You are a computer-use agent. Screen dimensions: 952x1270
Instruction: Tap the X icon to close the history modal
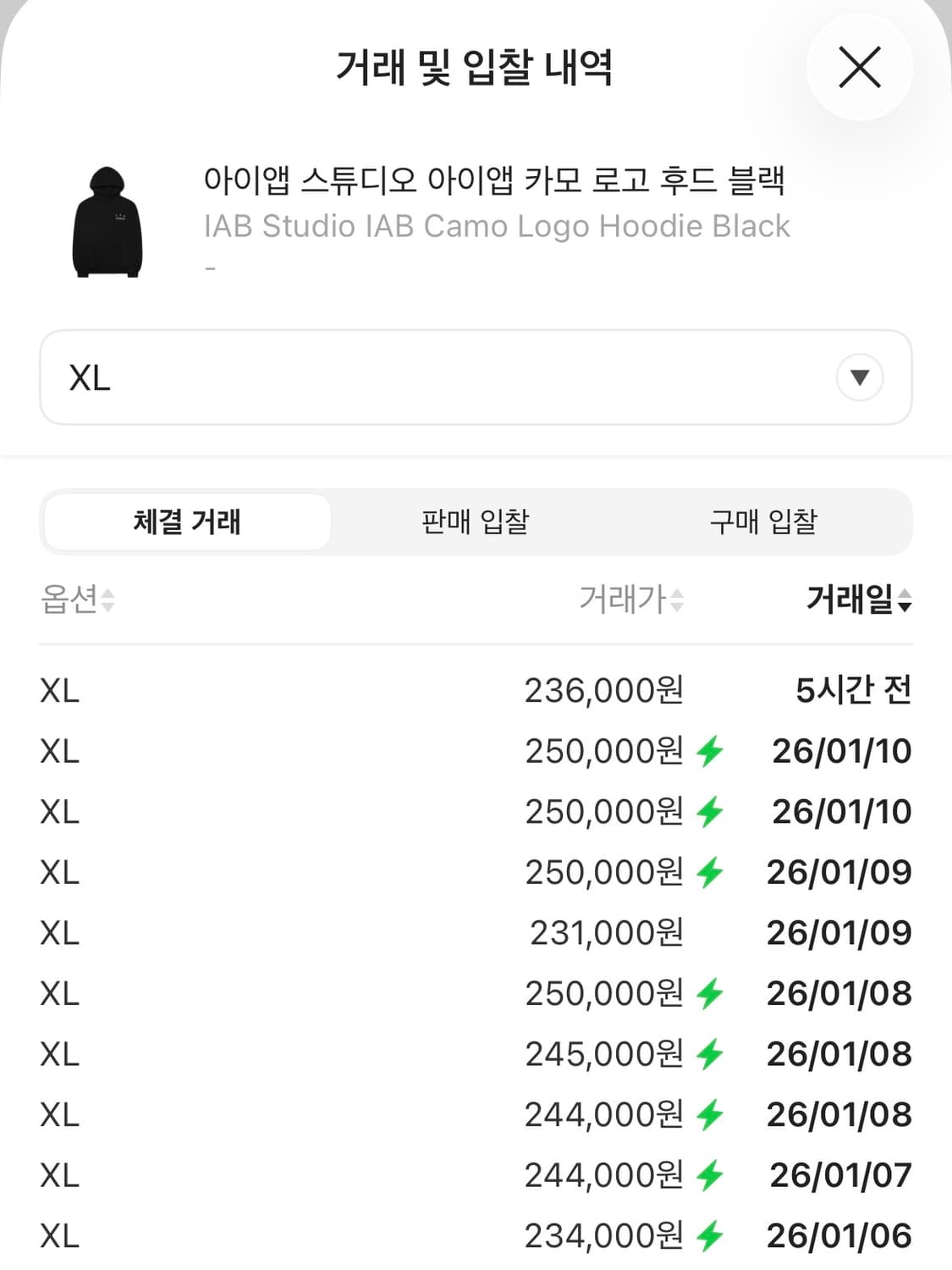click(860, 68)
